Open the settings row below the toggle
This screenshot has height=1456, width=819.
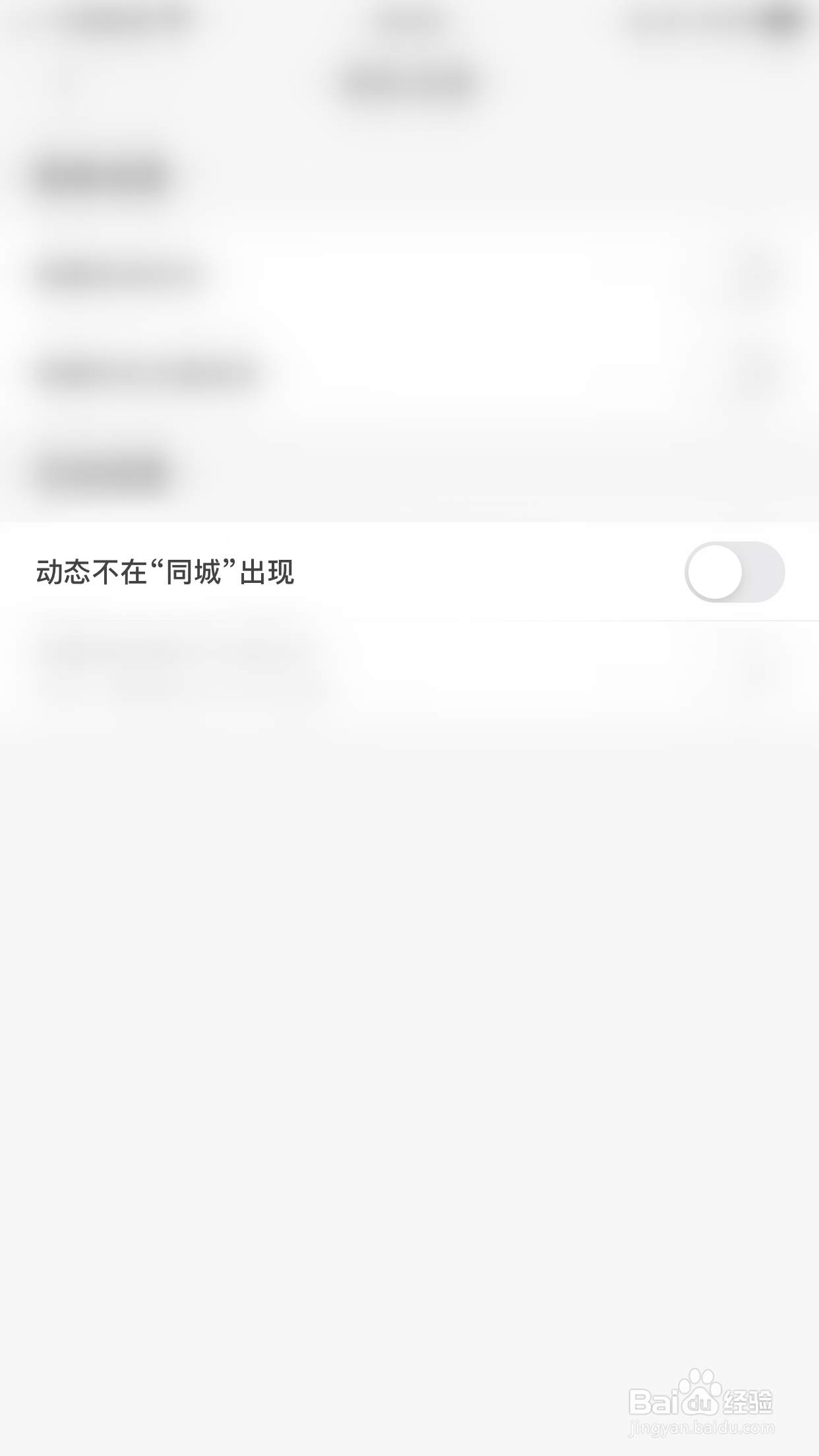pos(409,666)
